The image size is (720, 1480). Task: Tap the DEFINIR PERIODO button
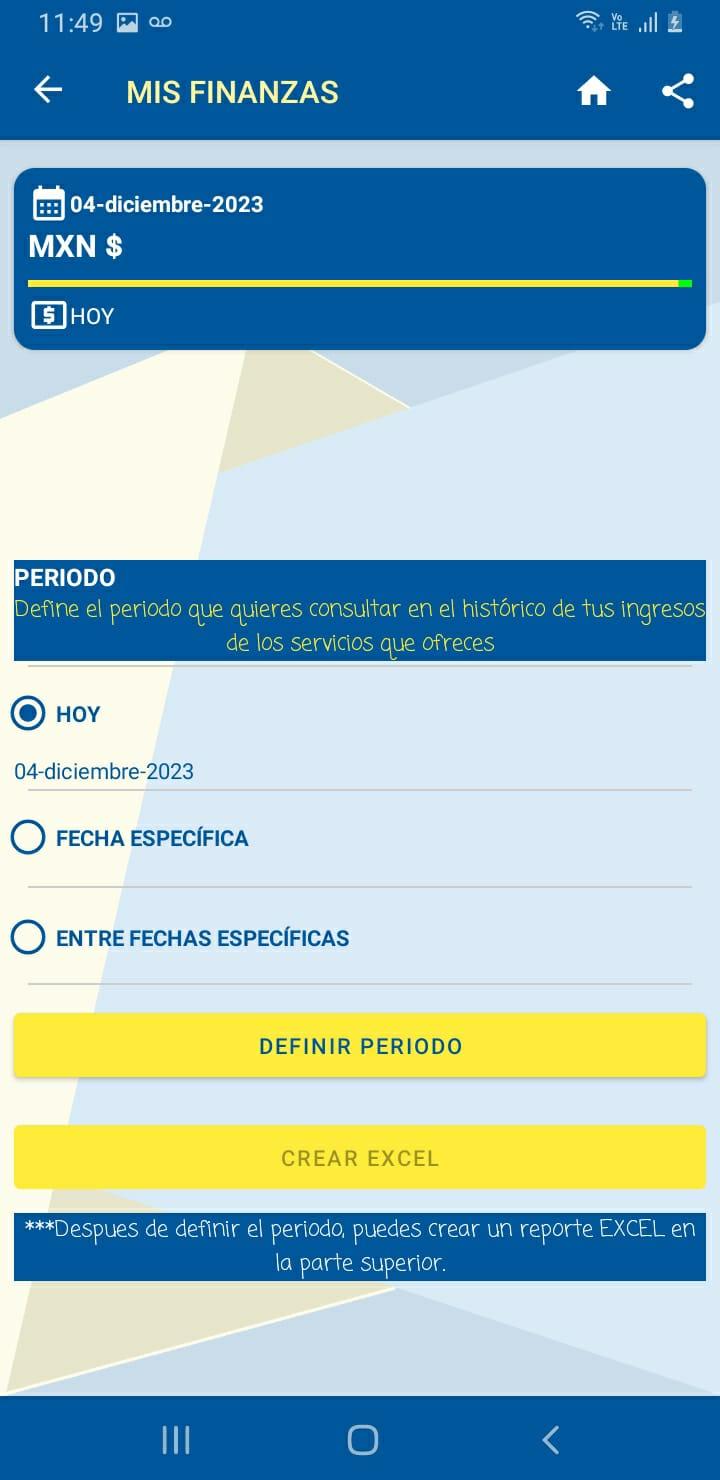(360, 1046)
